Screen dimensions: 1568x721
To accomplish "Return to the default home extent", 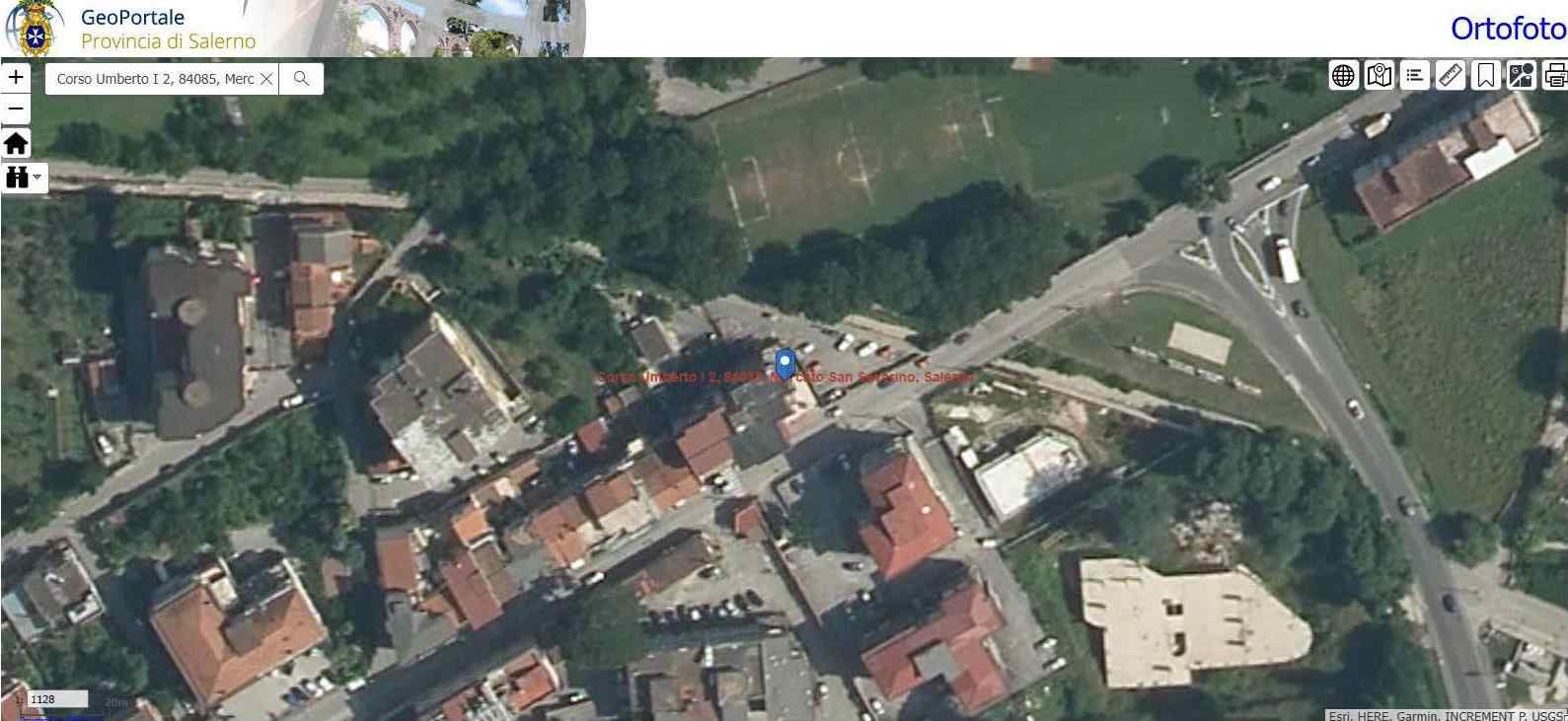I will [x=16, y=144].
